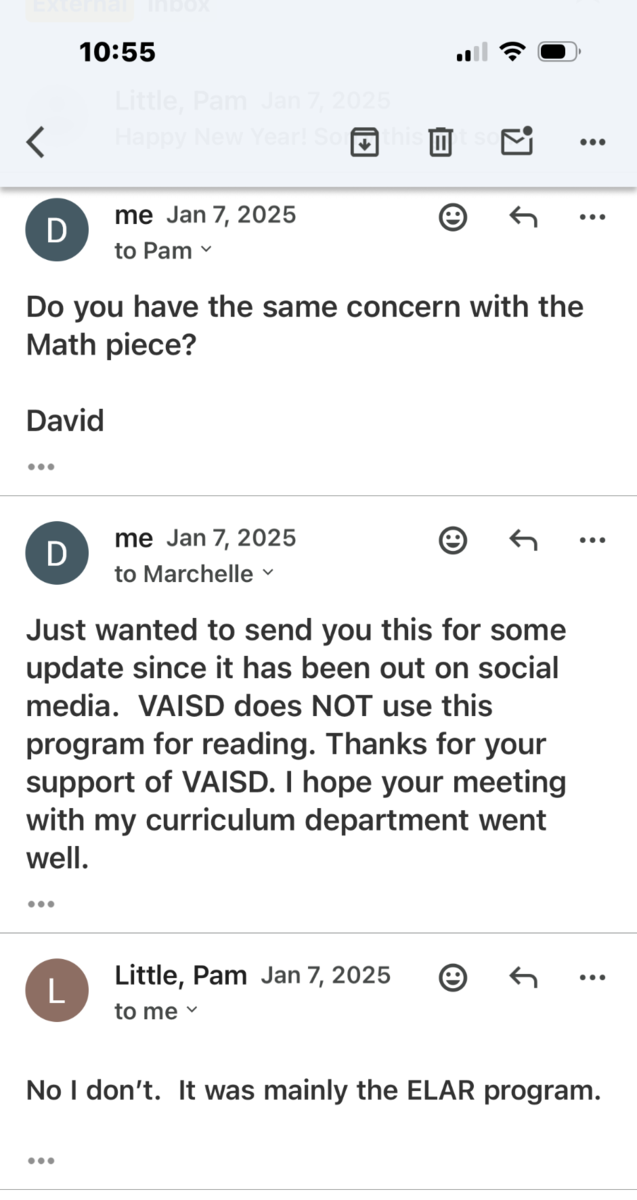Expand recipient details for "to Pam"

pyautogui.click(x=207, y=250)
